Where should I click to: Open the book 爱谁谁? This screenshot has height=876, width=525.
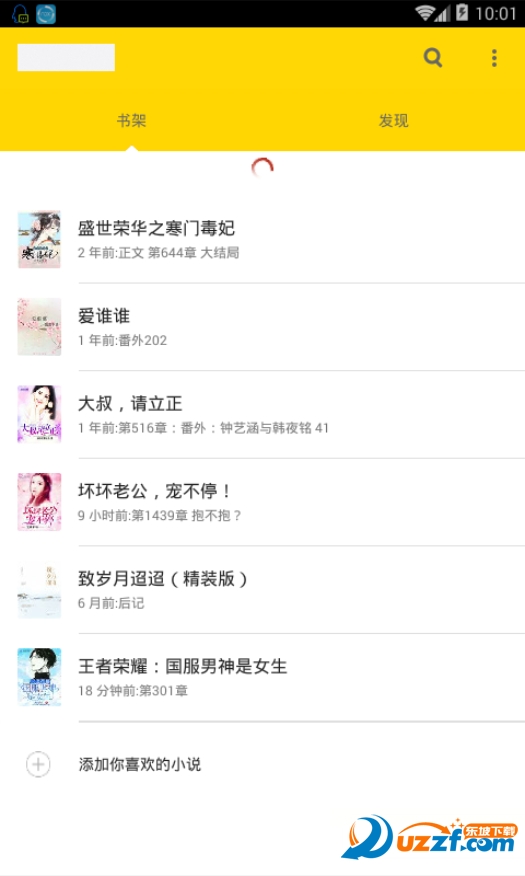(262, 327)
